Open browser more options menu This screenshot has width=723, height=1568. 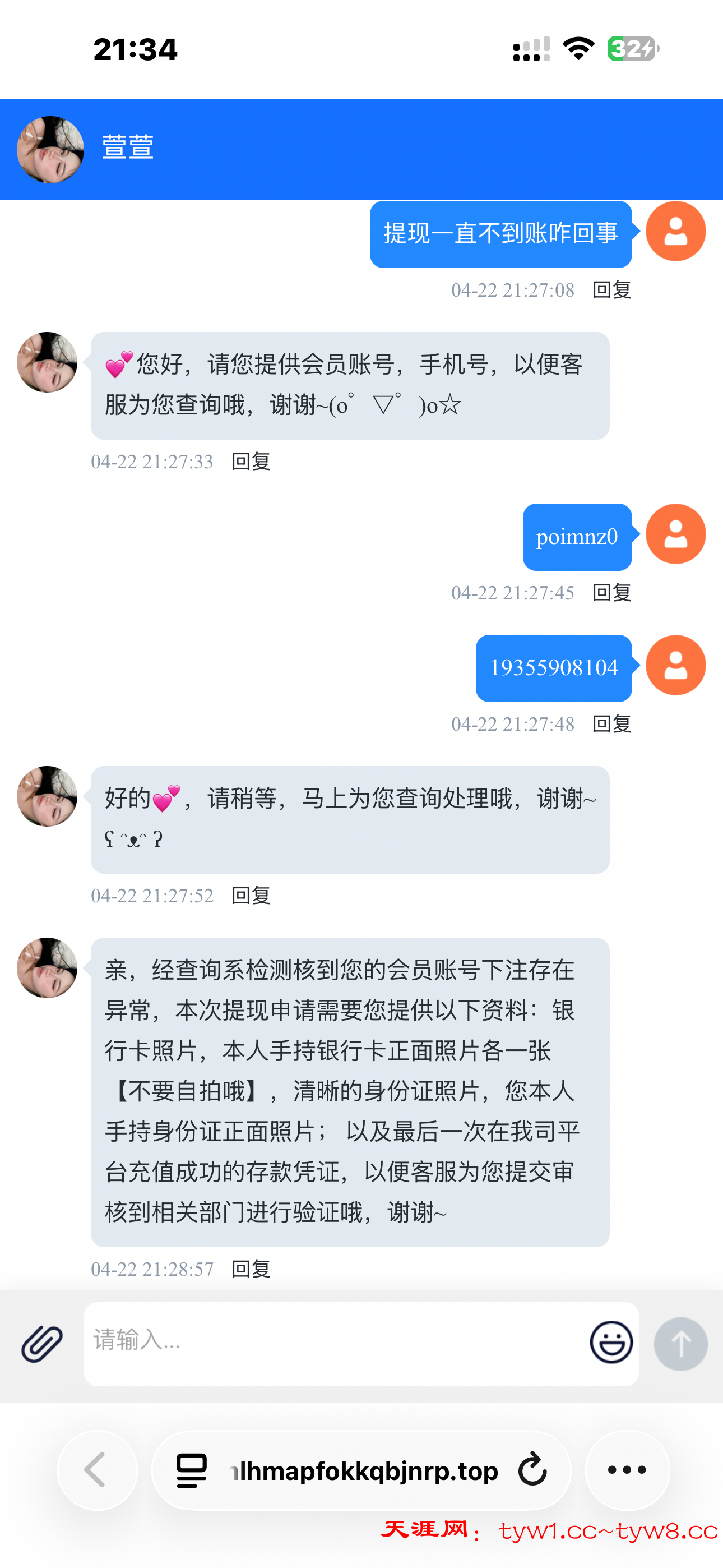click(x=627, y=1470)
